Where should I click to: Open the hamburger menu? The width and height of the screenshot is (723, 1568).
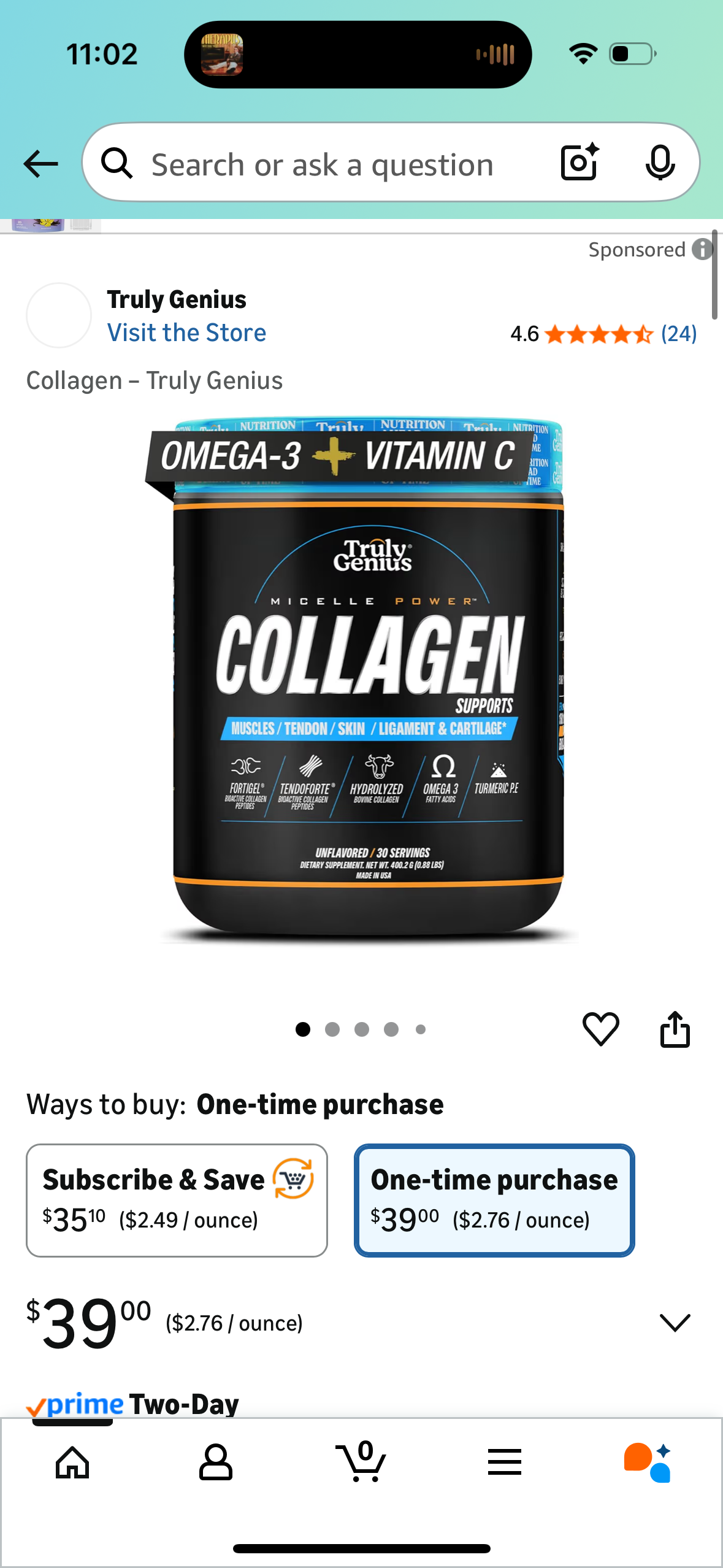pos(504,1461)
